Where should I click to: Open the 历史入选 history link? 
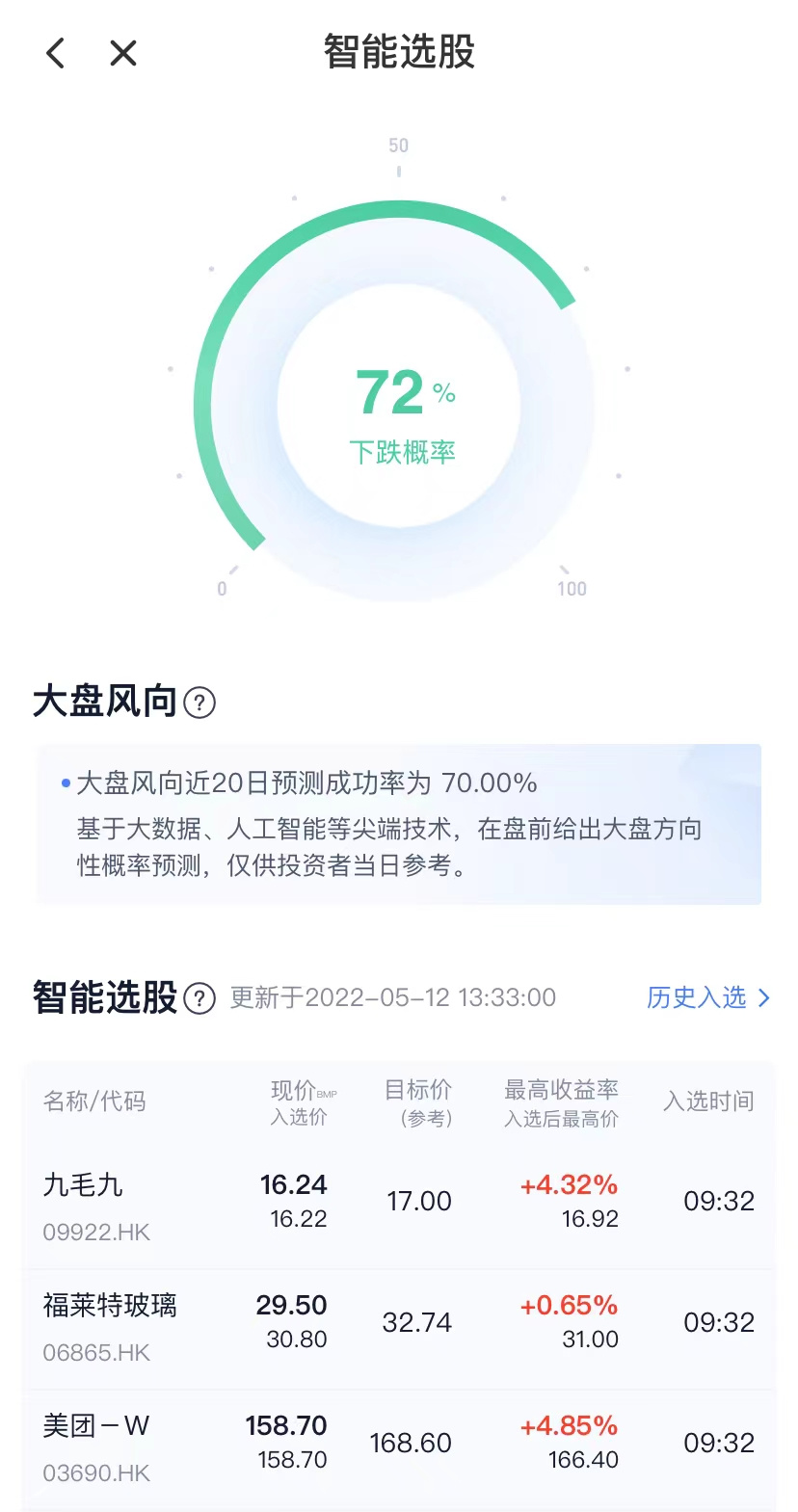point(696,999)
